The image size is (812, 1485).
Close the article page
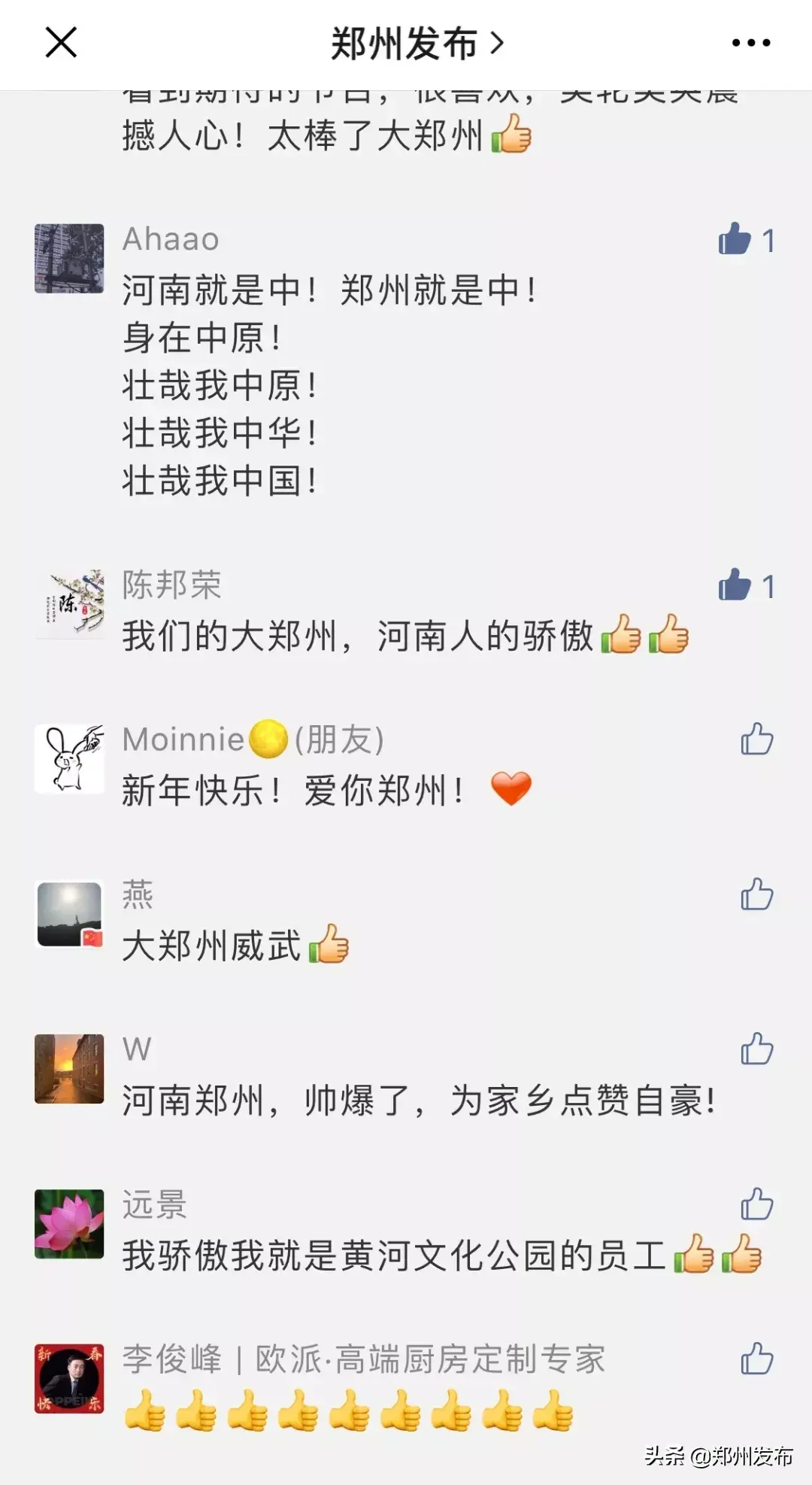coord(61,43)
